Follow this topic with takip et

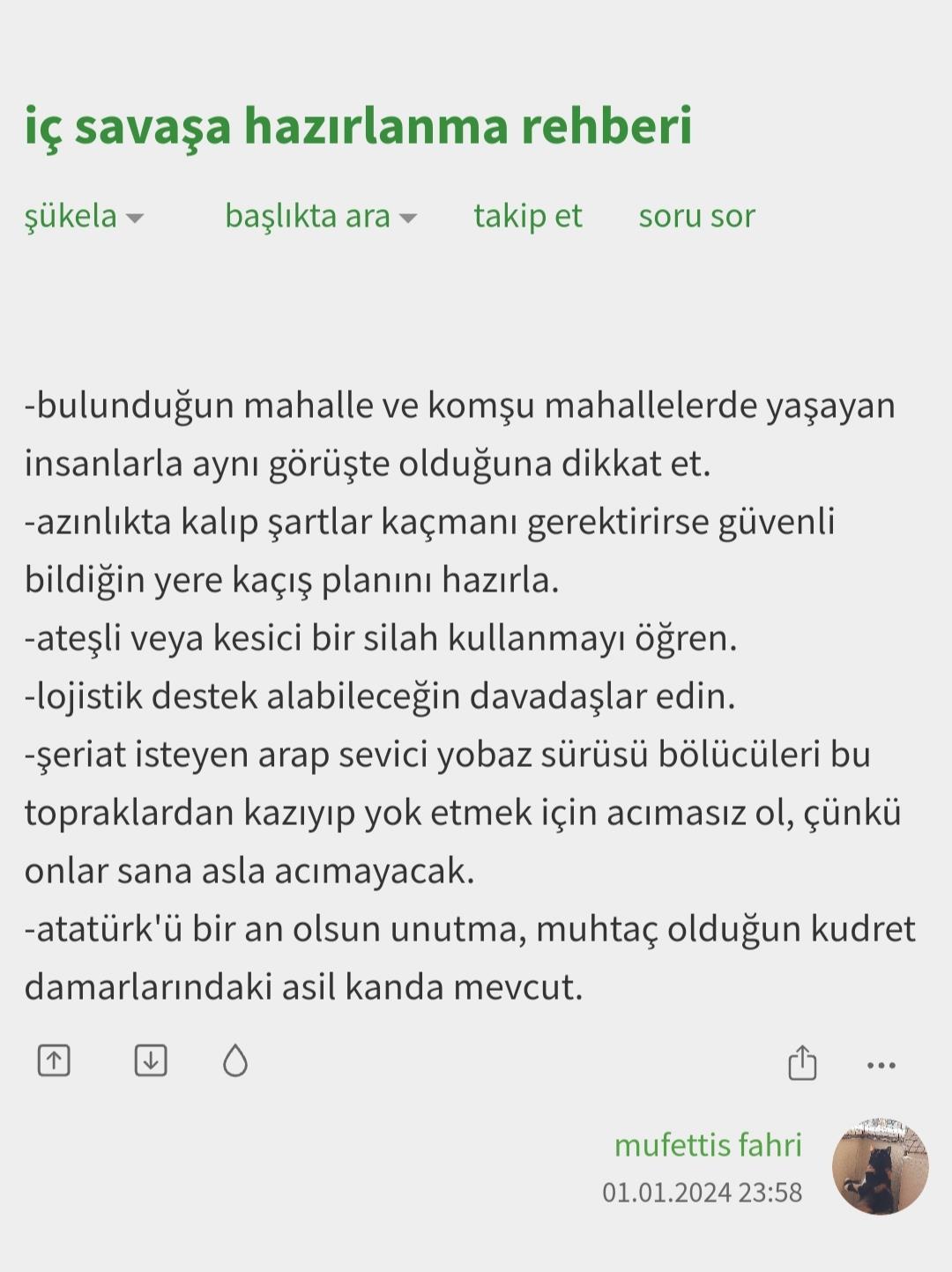(x=527, y=216)
